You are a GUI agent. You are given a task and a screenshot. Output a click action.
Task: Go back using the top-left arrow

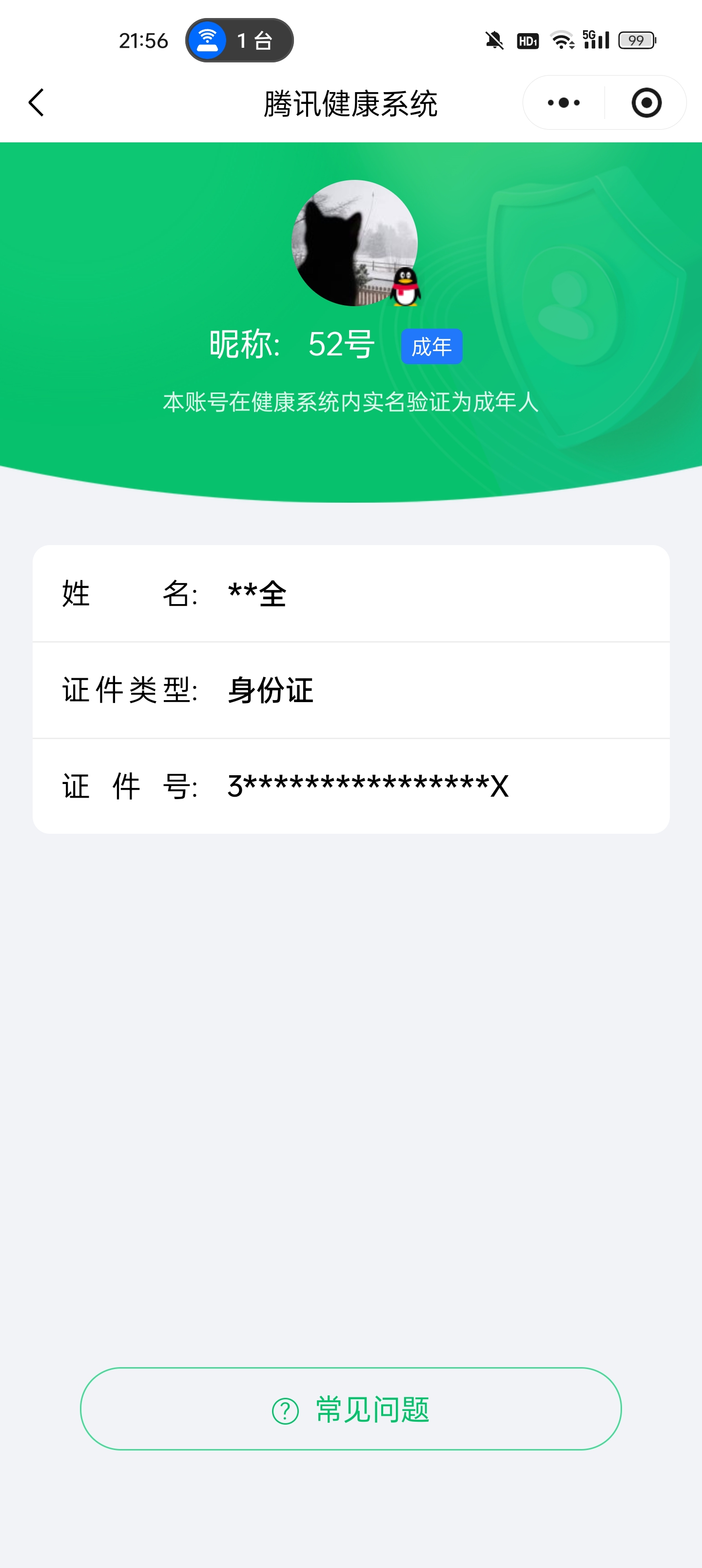37,102
